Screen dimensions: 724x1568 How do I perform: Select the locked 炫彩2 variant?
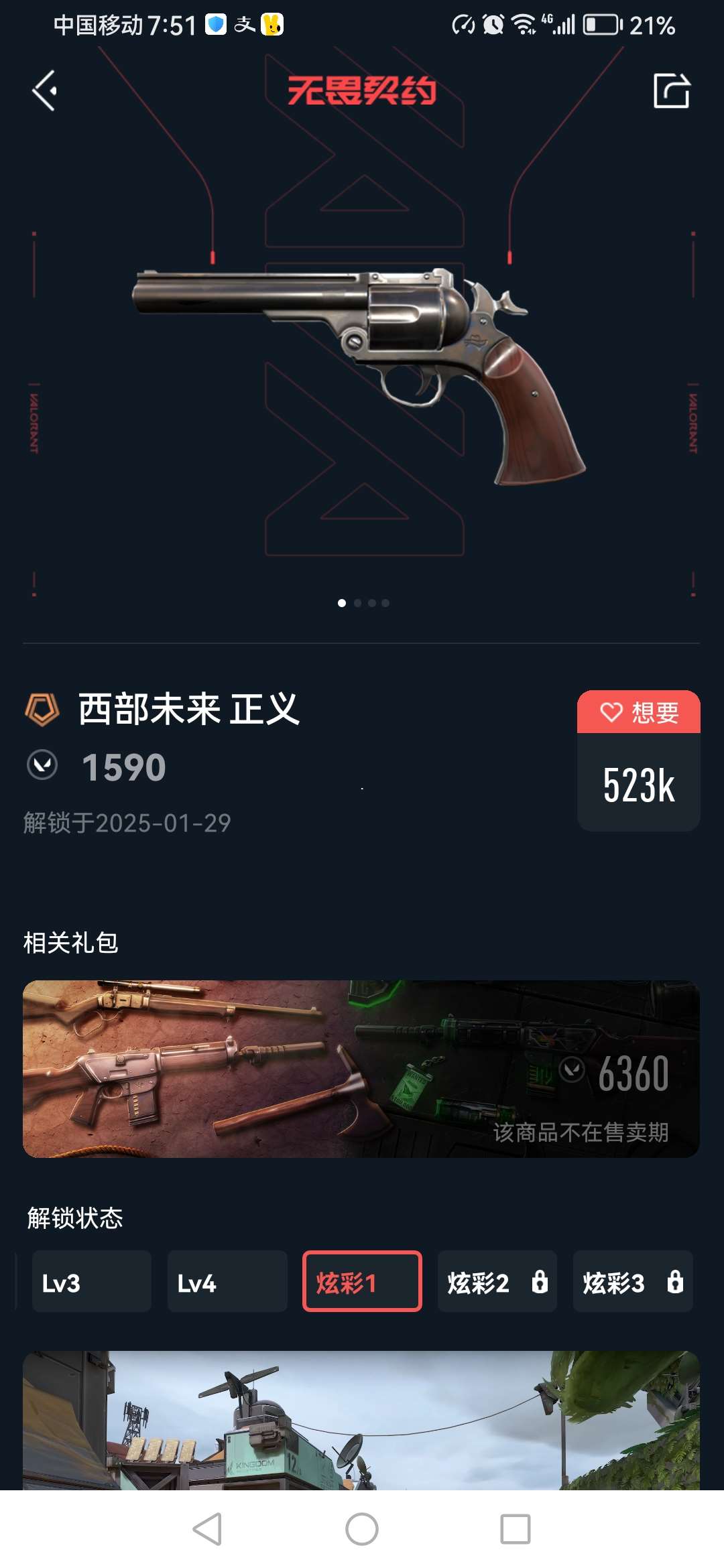pos(497,1281)
